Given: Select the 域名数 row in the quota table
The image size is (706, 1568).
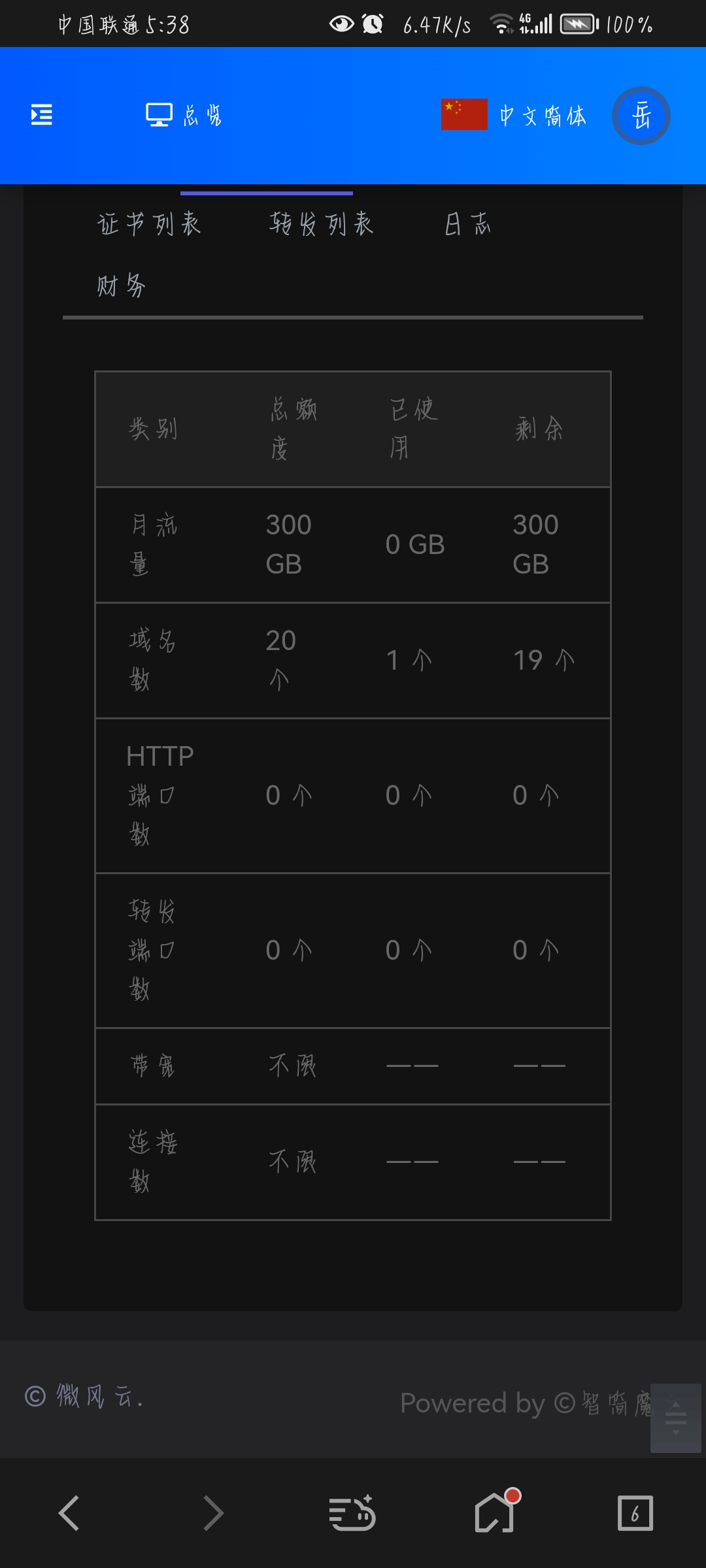Looking at the screenshot, I should (x=353, y=660).
